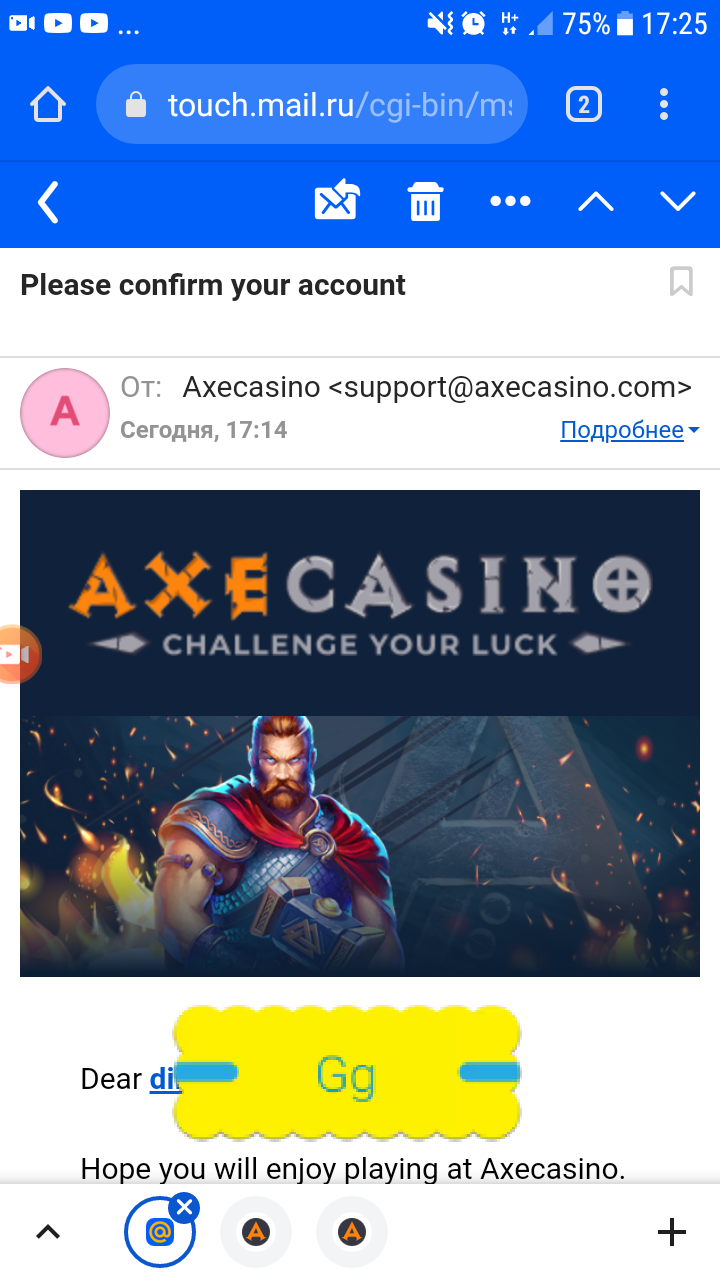The height and width of the screenshot is (1280, 720).
Task: Open the three-dot more actions menu
Action: click(x=510, y=202)
